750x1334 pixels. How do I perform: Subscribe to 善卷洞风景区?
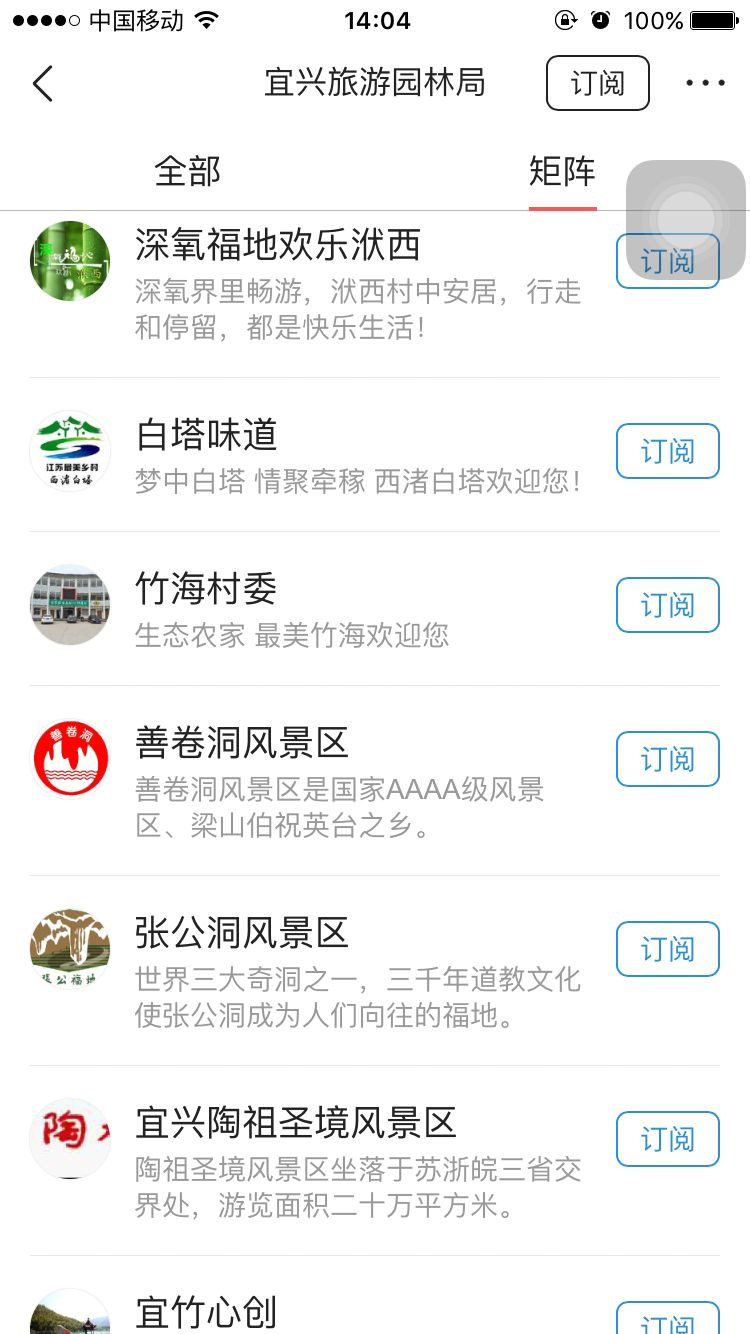pyautogui.click(x=667, y=759)
